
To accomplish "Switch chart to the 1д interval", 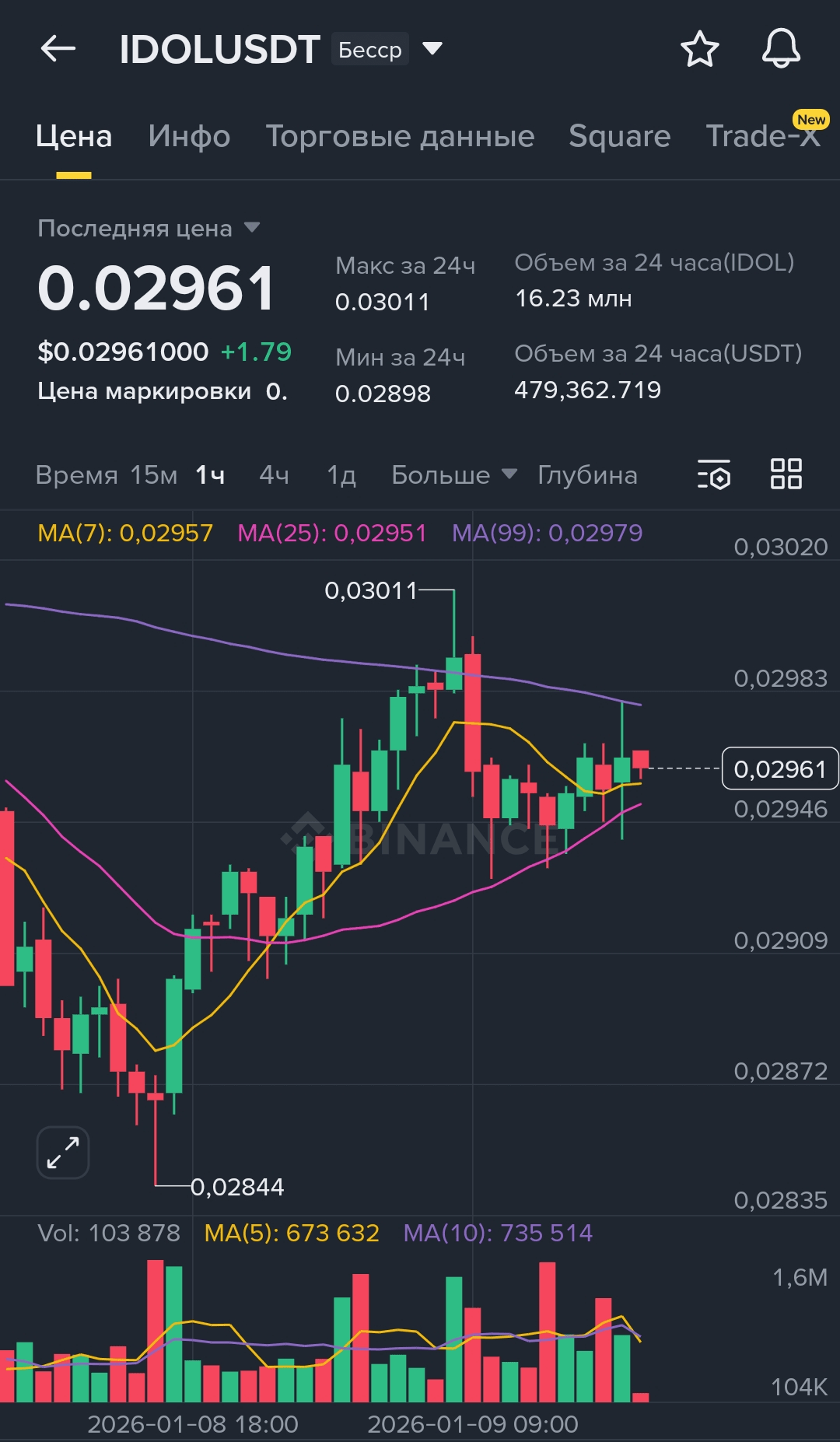I will coord(341,474).
